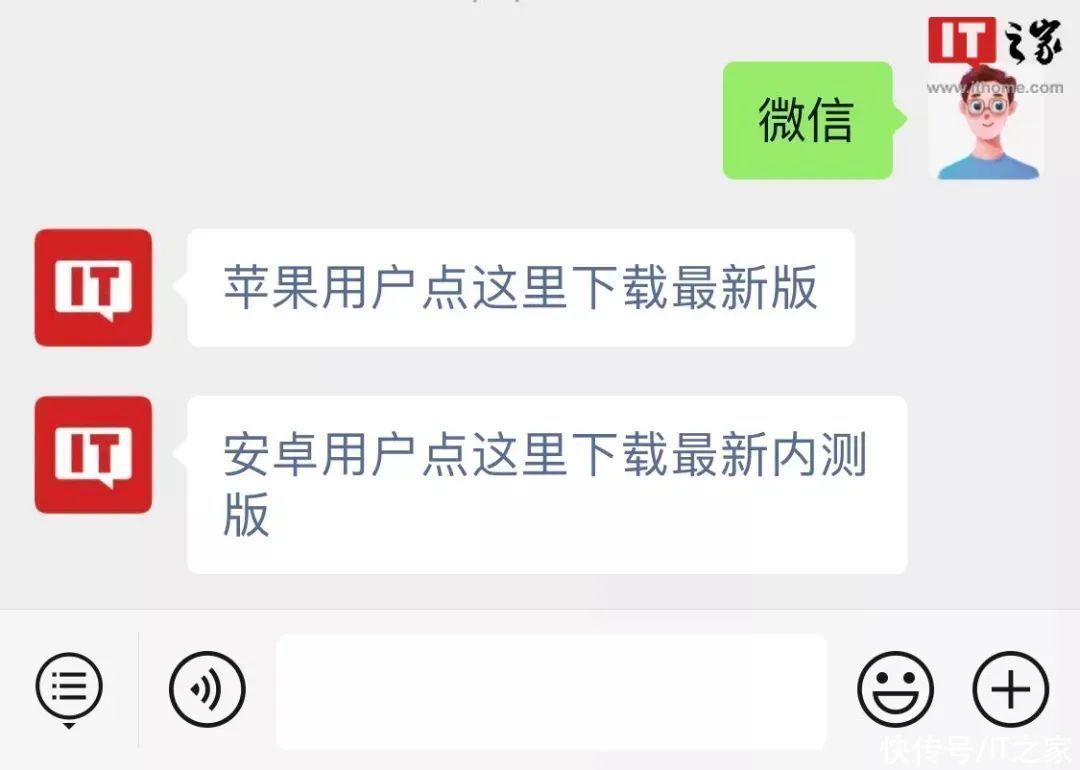The image size is (1080, 770).
Task: Open IT account avatar beside 苹果用户 message
Action: click(93, 288)
